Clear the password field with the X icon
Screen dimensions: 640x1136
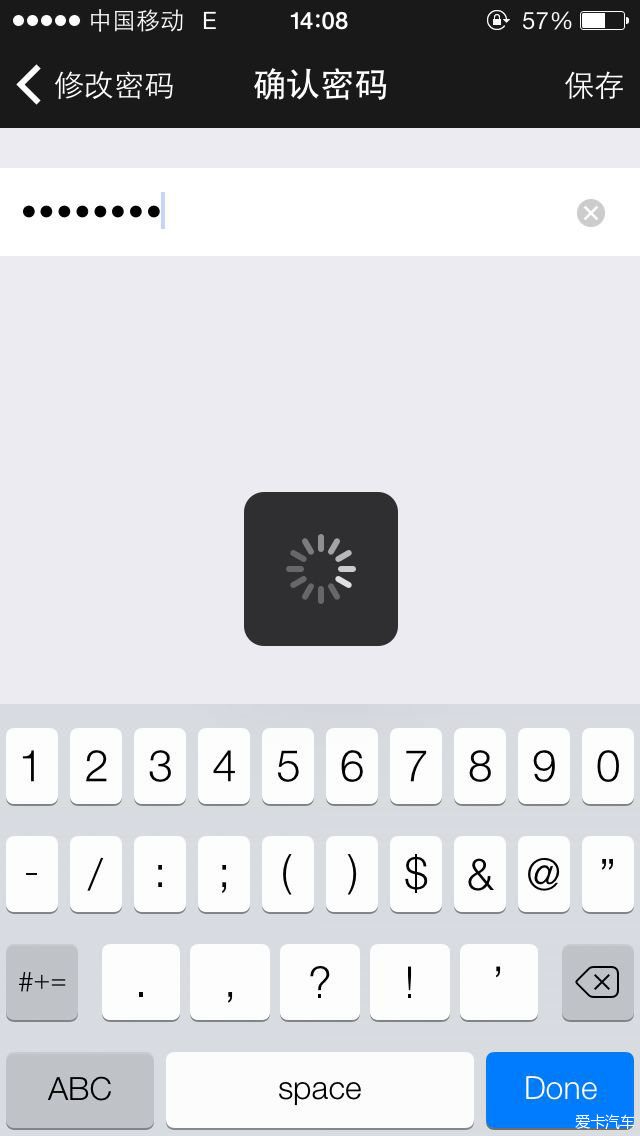(591, 213)
